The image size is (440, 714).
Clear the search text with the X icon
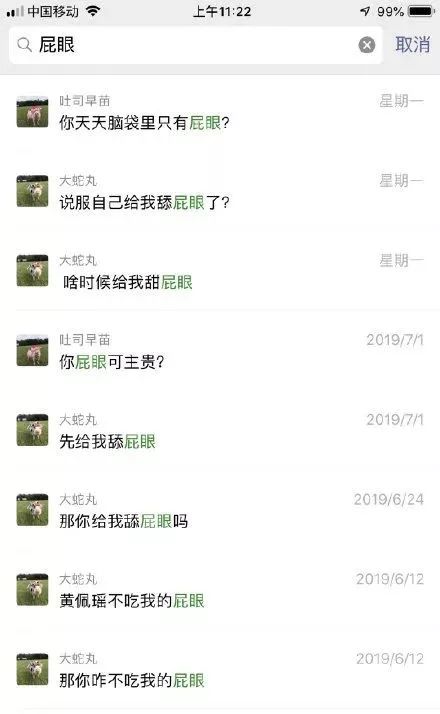pyautogui.click(x=367, y=45)
